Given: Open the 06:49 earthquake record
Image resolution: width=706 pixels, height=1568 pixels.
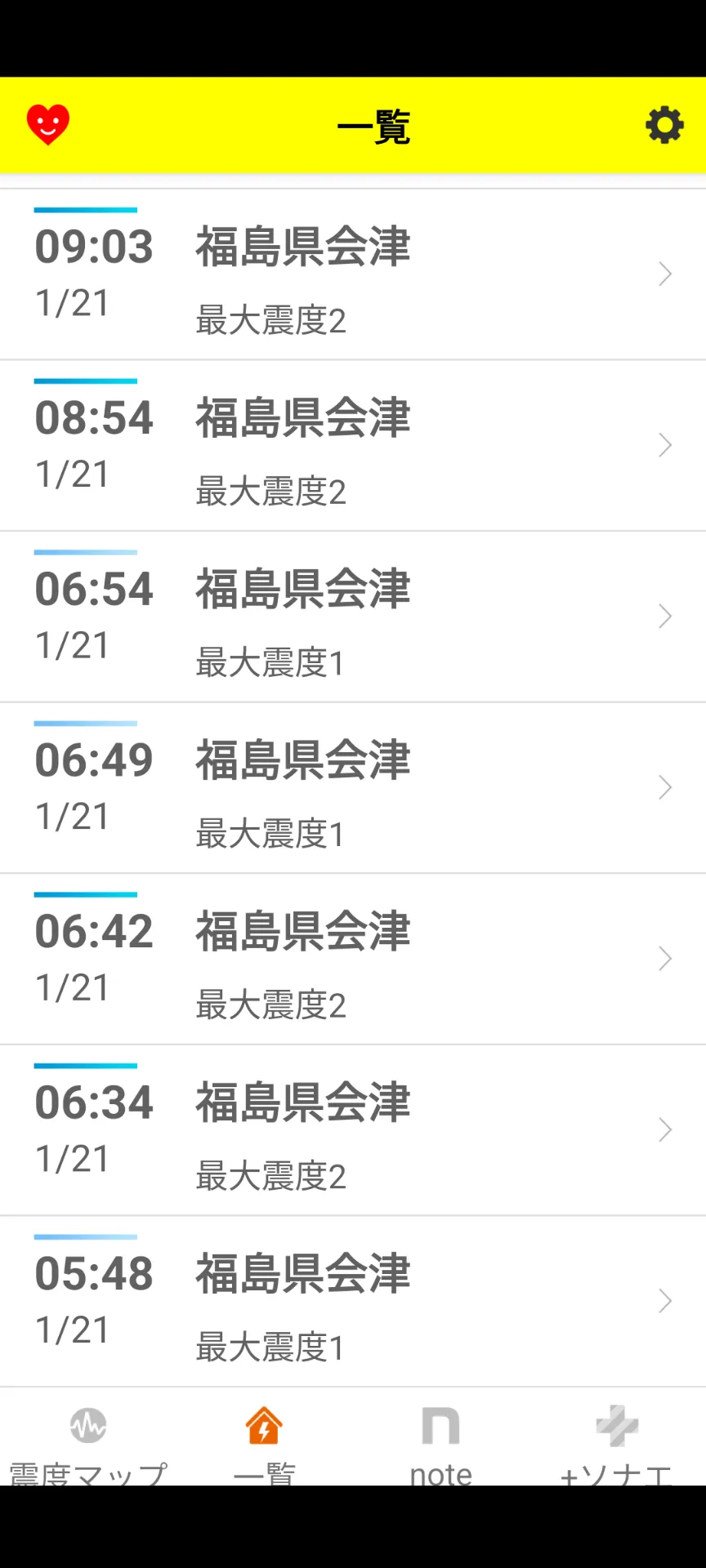Looking at the screenshot, I should coord(353,788).
